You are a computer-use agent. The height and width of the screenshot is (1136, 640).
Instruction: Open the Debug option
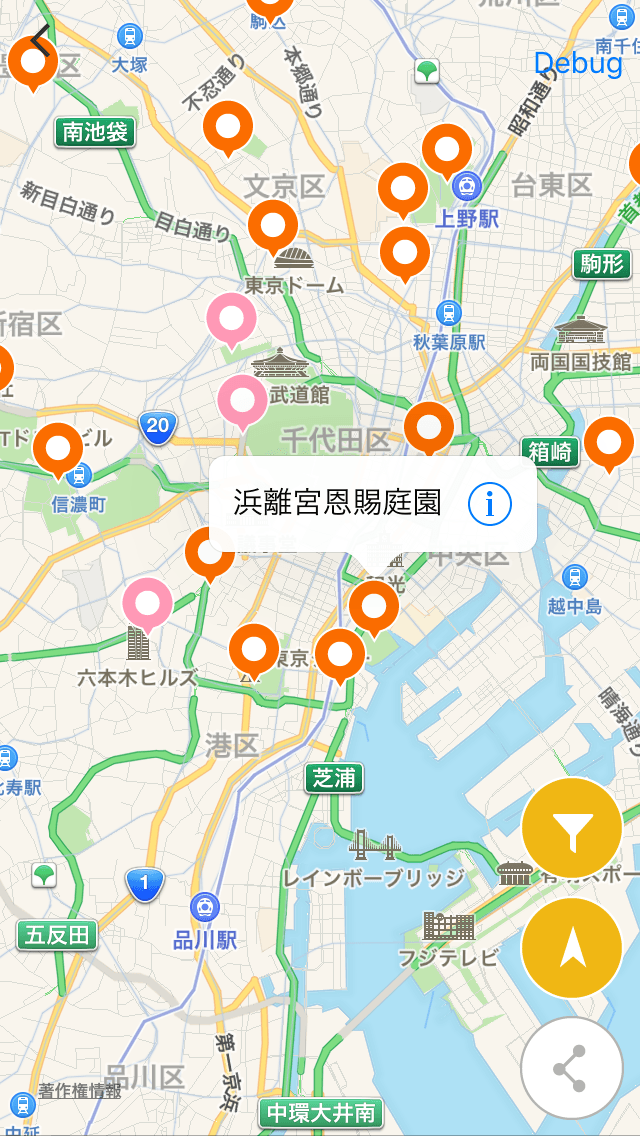577,64
